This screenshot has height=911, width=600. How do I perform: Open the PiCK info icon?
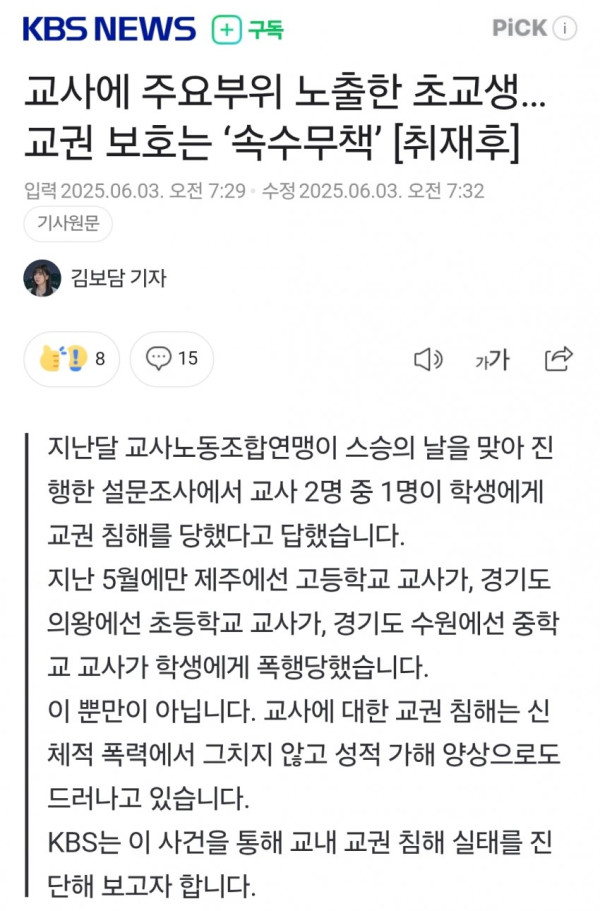pyautogui.click(x=565, y=28)
